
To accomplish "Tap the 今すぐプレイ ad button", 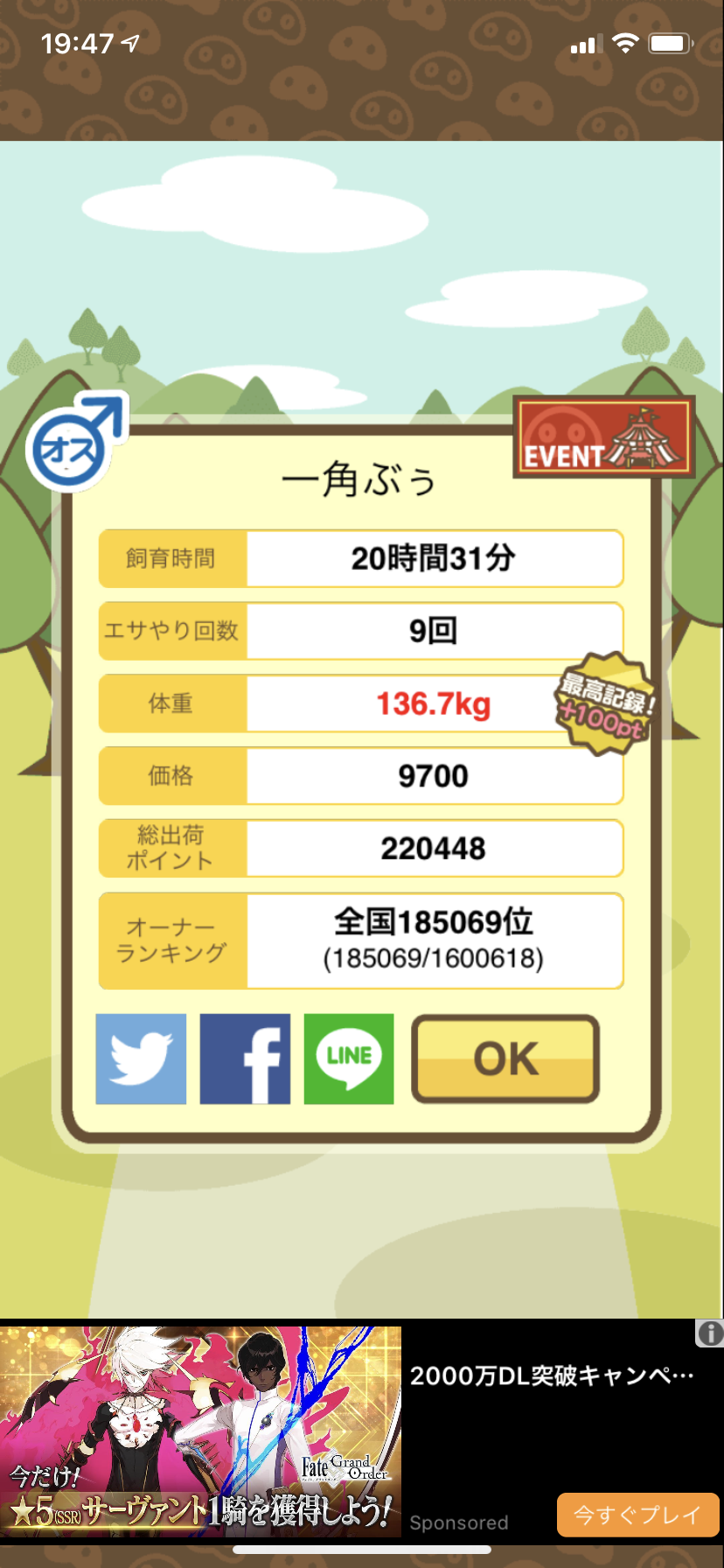I will (637, 1515).
